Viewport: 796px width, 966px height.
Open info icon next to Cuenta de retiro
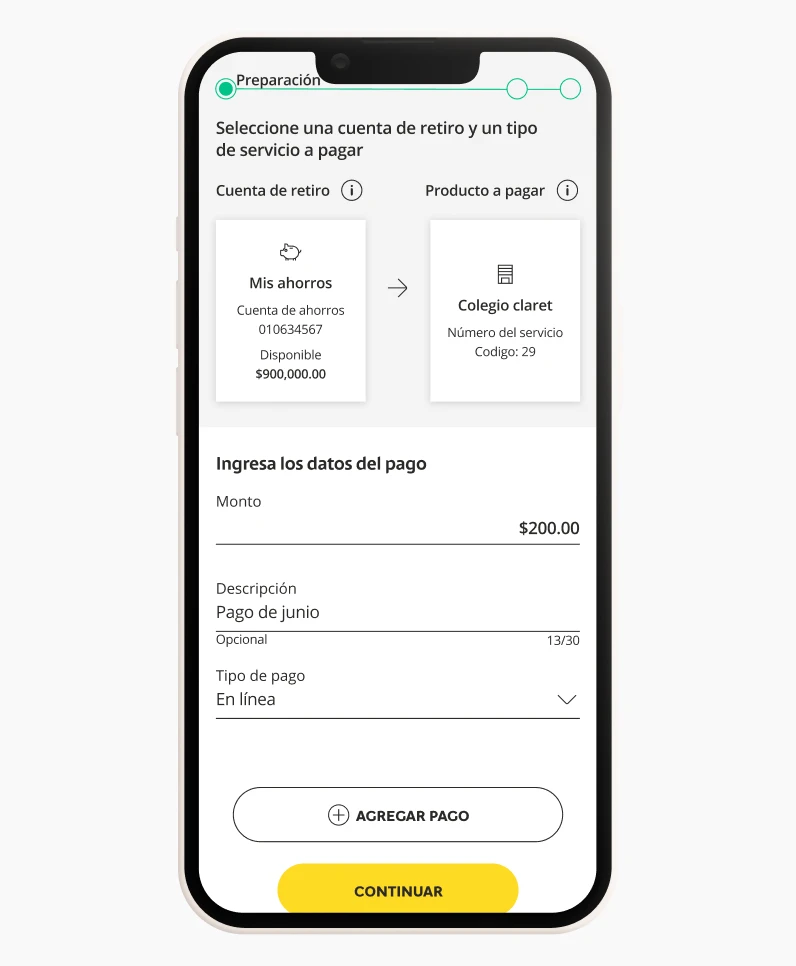coord(352,190)
